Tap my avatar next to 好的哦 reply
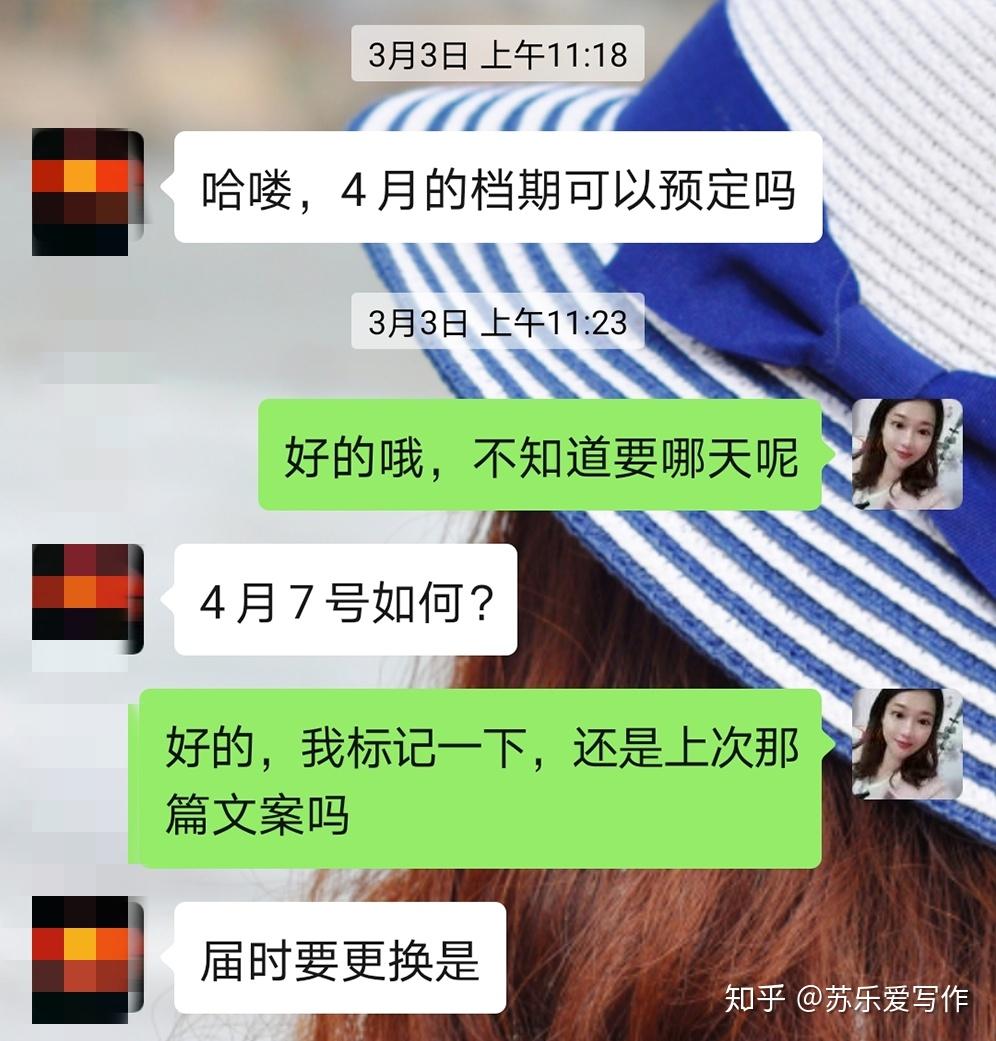 point(906,454)
